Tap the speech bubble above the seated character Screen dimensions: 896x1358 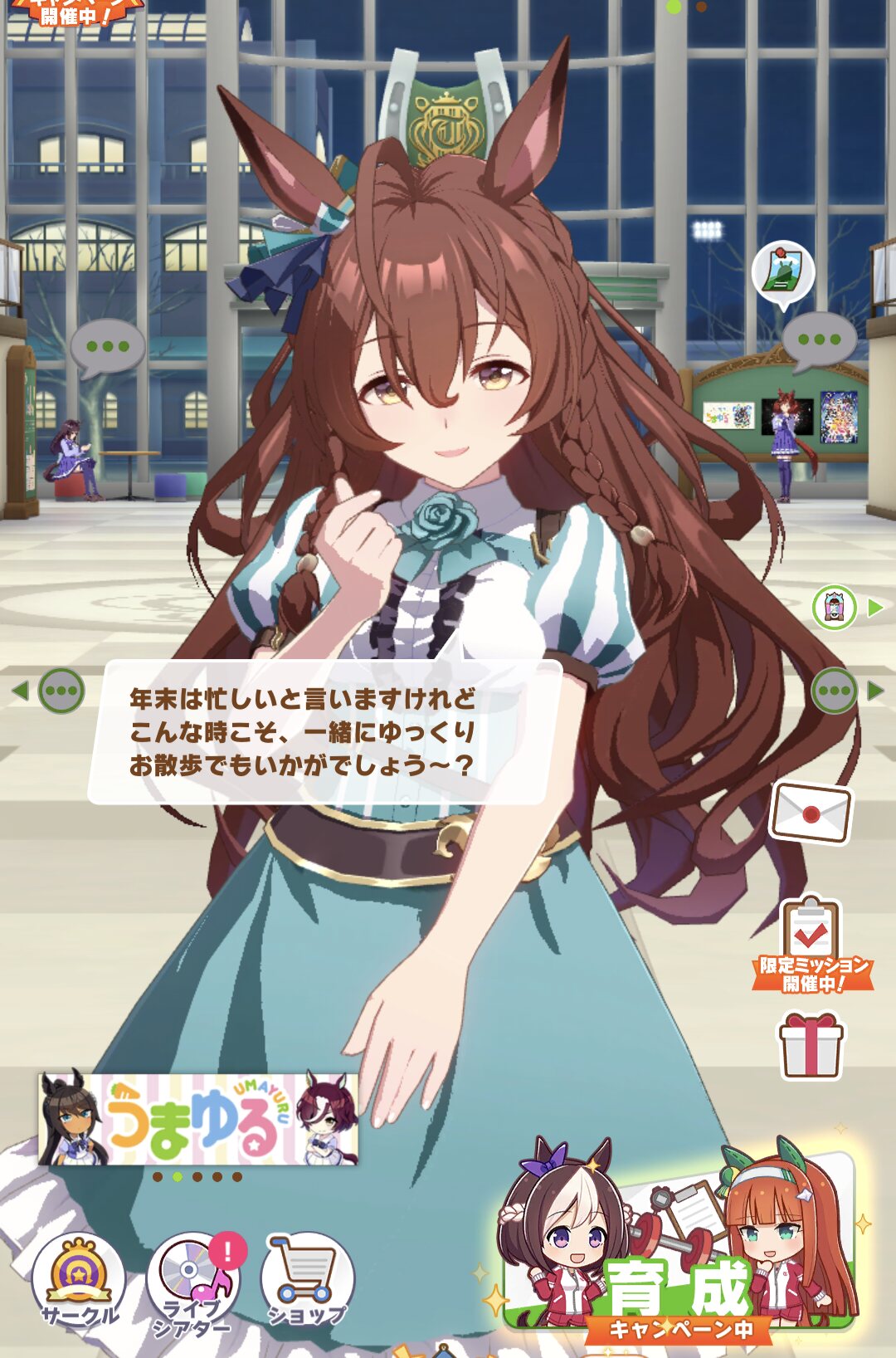click(107, 347)
